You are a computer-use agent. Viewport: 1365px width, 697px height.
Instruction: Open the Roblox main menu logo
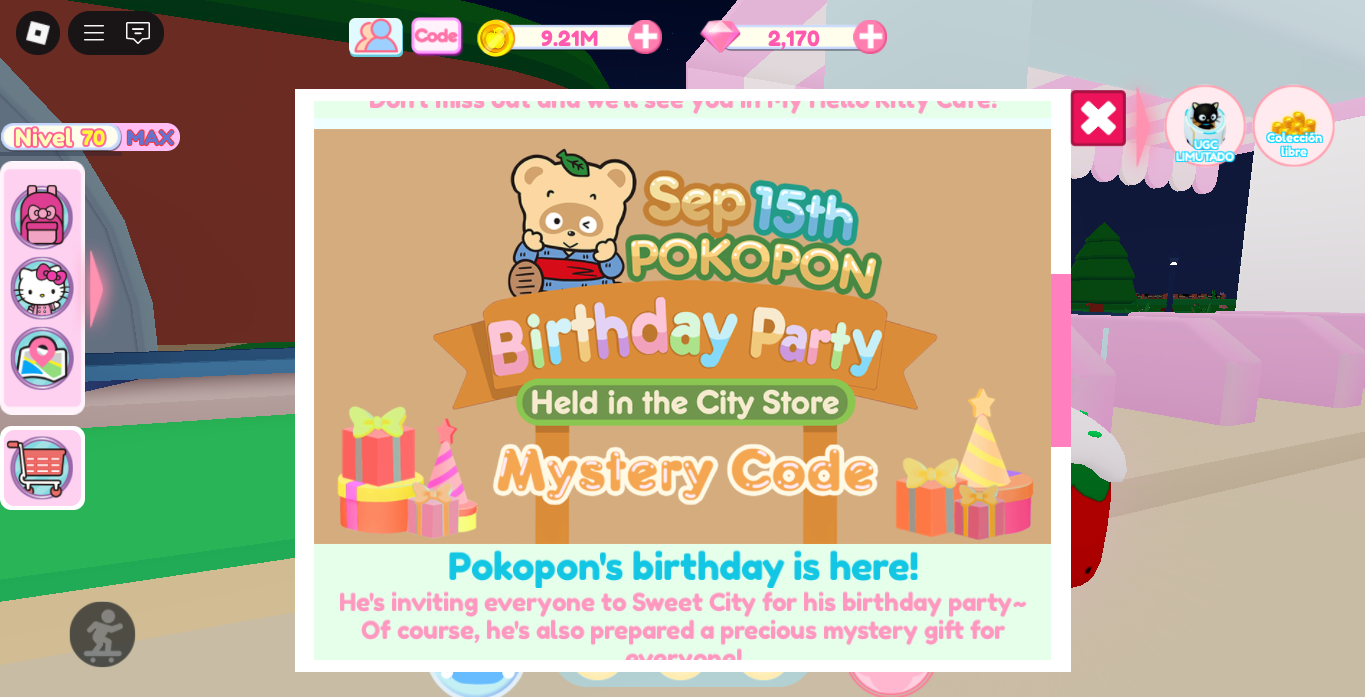click(x=38, y=33)
